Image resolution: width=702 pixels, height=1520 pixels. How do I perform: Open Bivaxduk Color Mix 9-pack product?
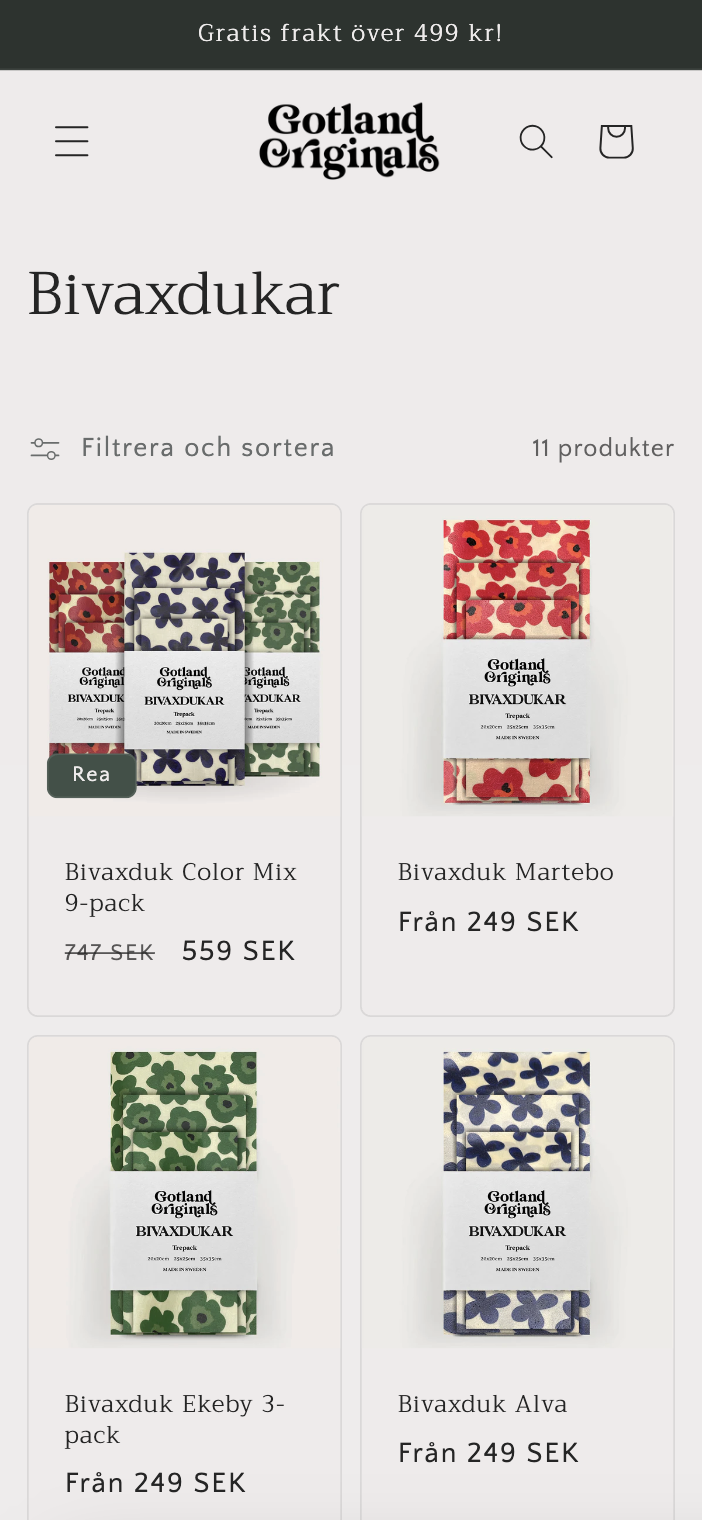[x=181, y=886]
